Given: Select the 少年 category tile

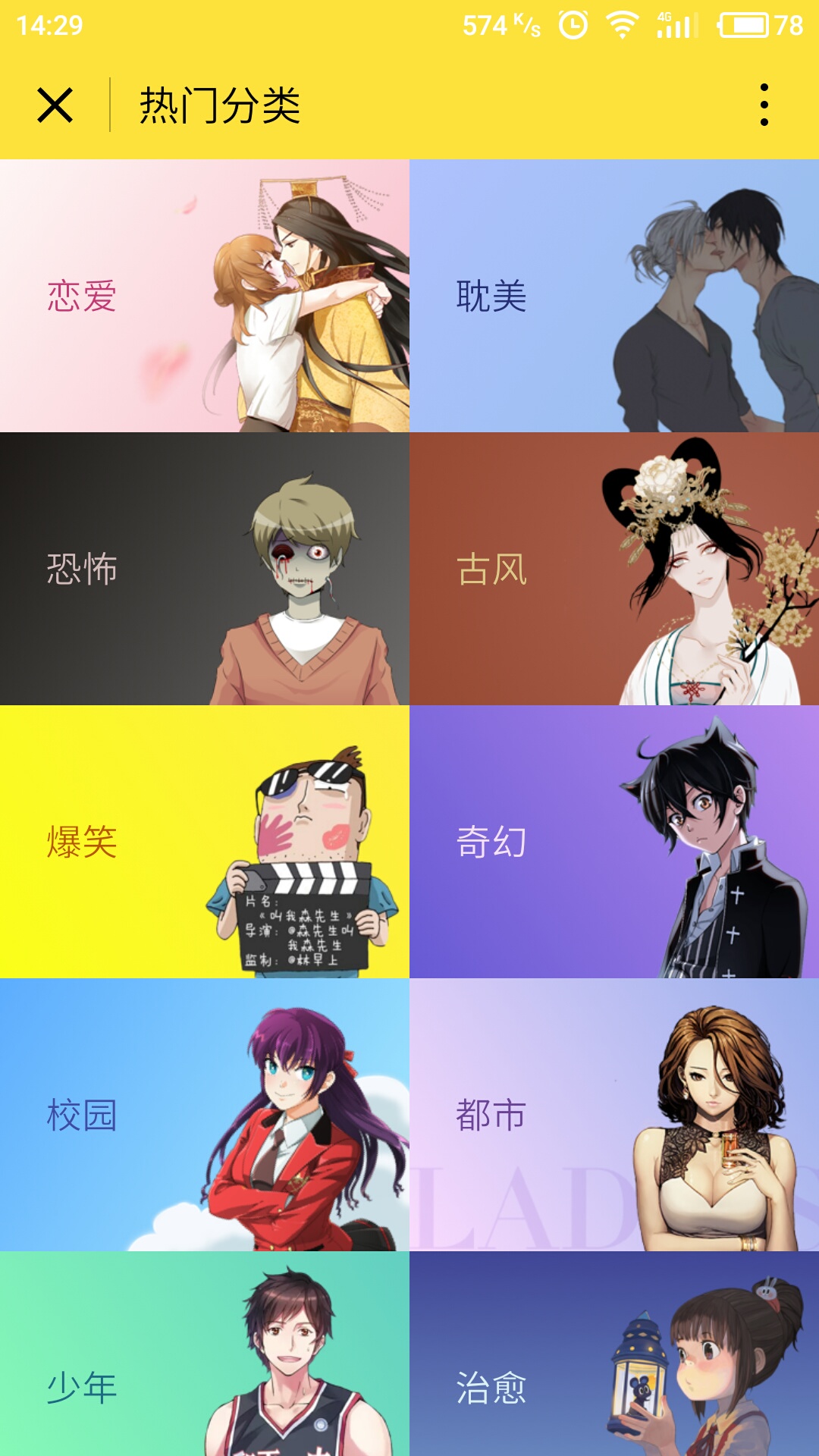Looking at the screenshot, I should (x=205, y=1365).
